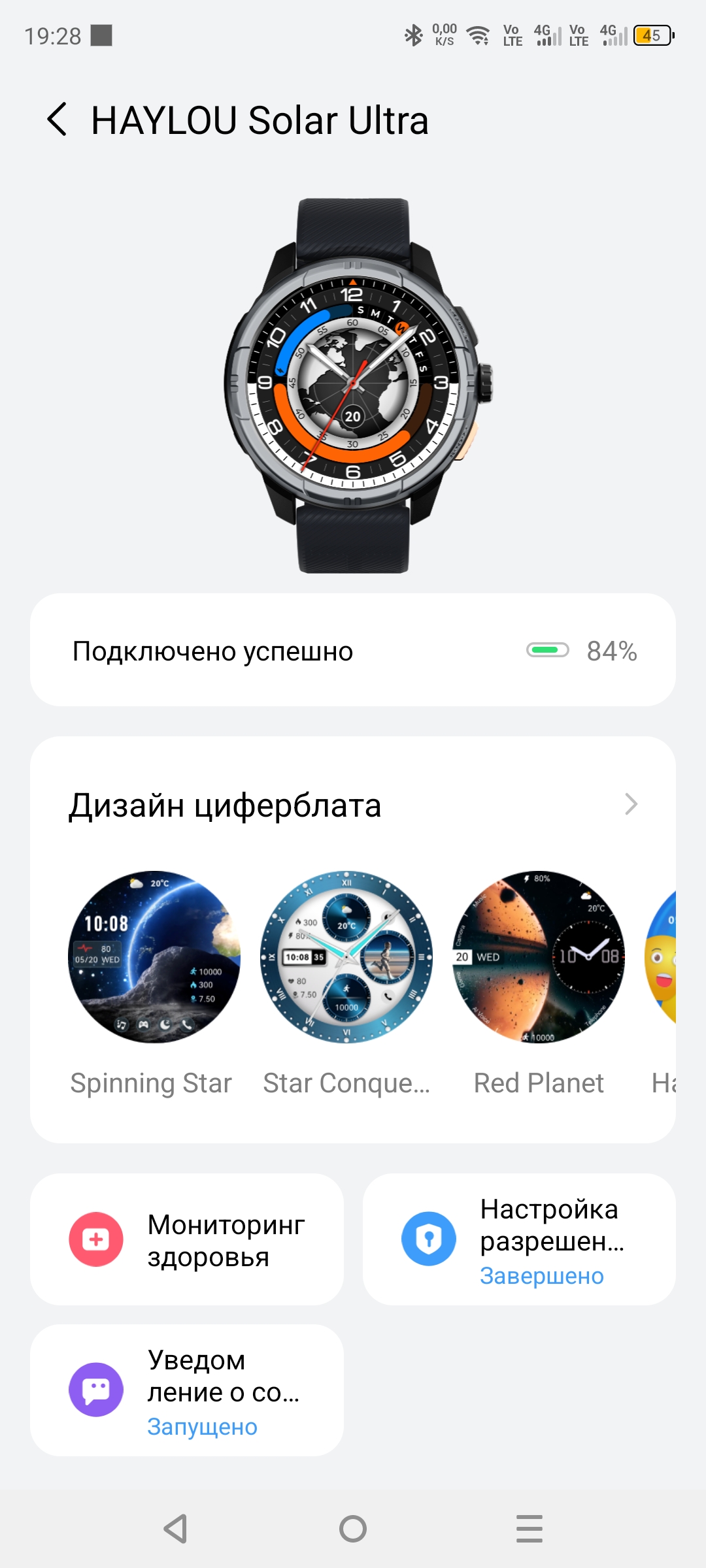Open the Дизайн циферблата section
Image resolution: width=706 pixels, height=1568 pixels.
353,805
